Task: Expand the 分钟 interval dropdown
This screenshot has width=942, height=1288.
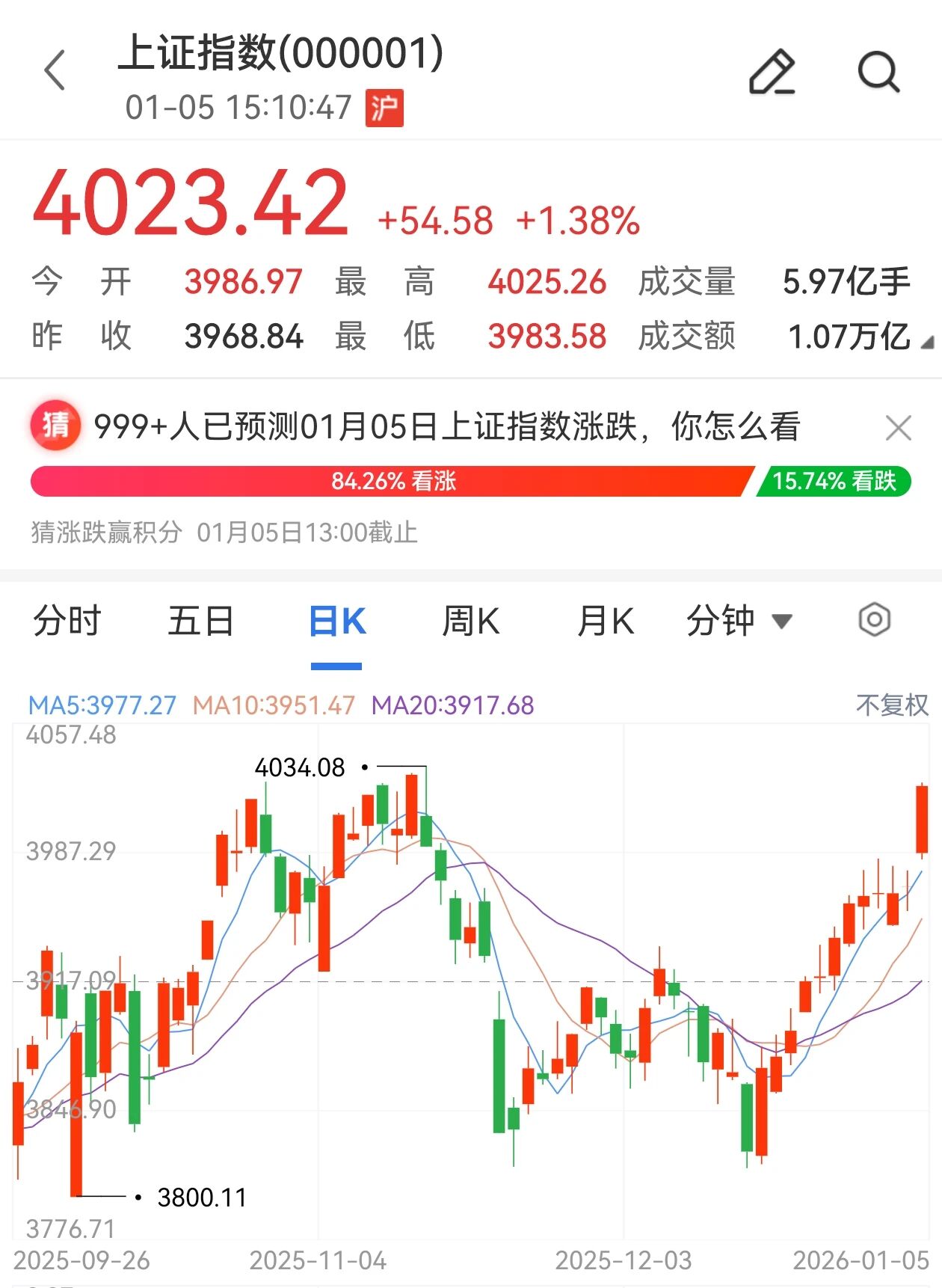Action: [739, 621]
